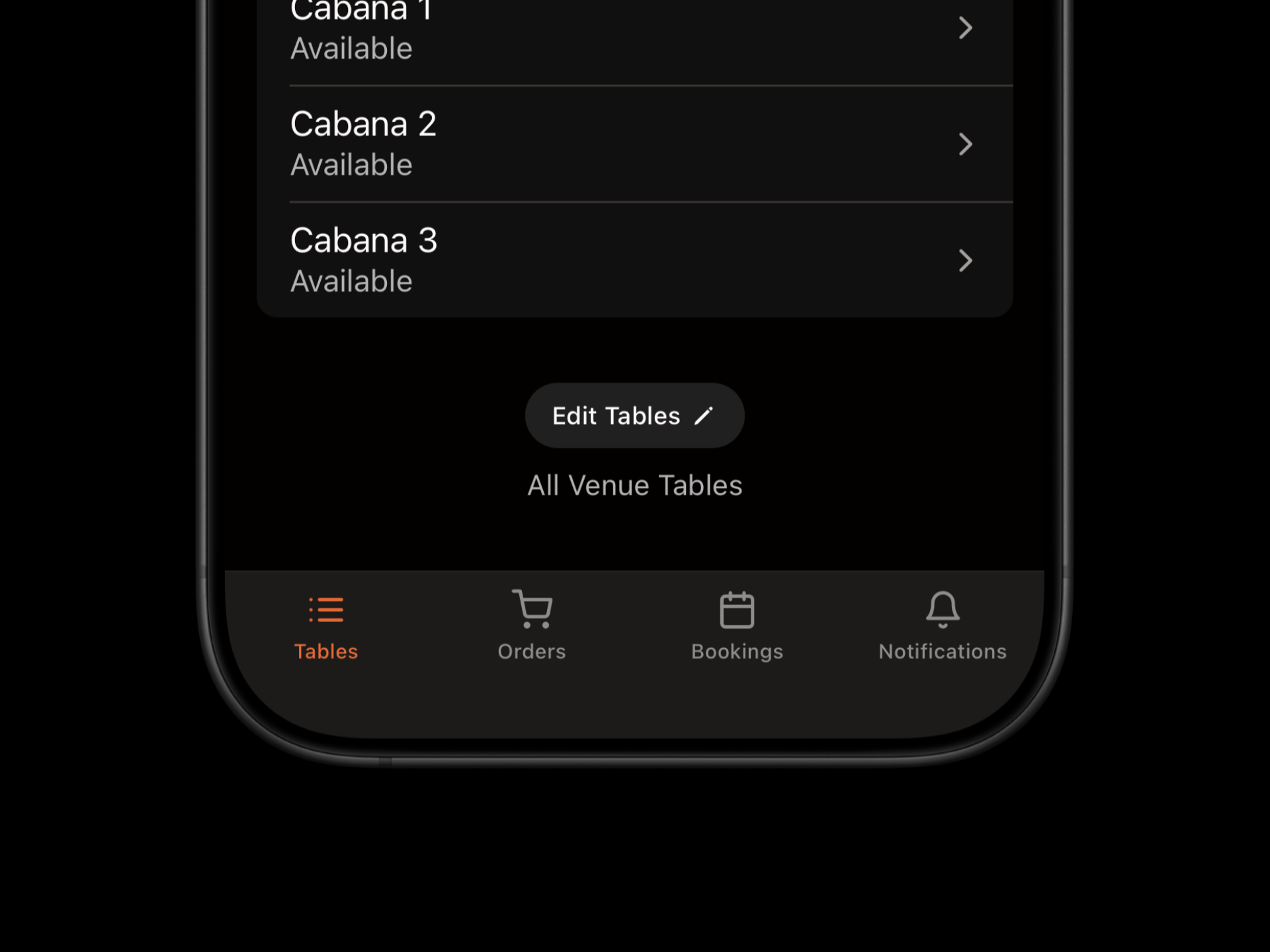Tap the Edit Tables button
The width and height of the screenshot is (1270, 952).
tap(634, 415)
